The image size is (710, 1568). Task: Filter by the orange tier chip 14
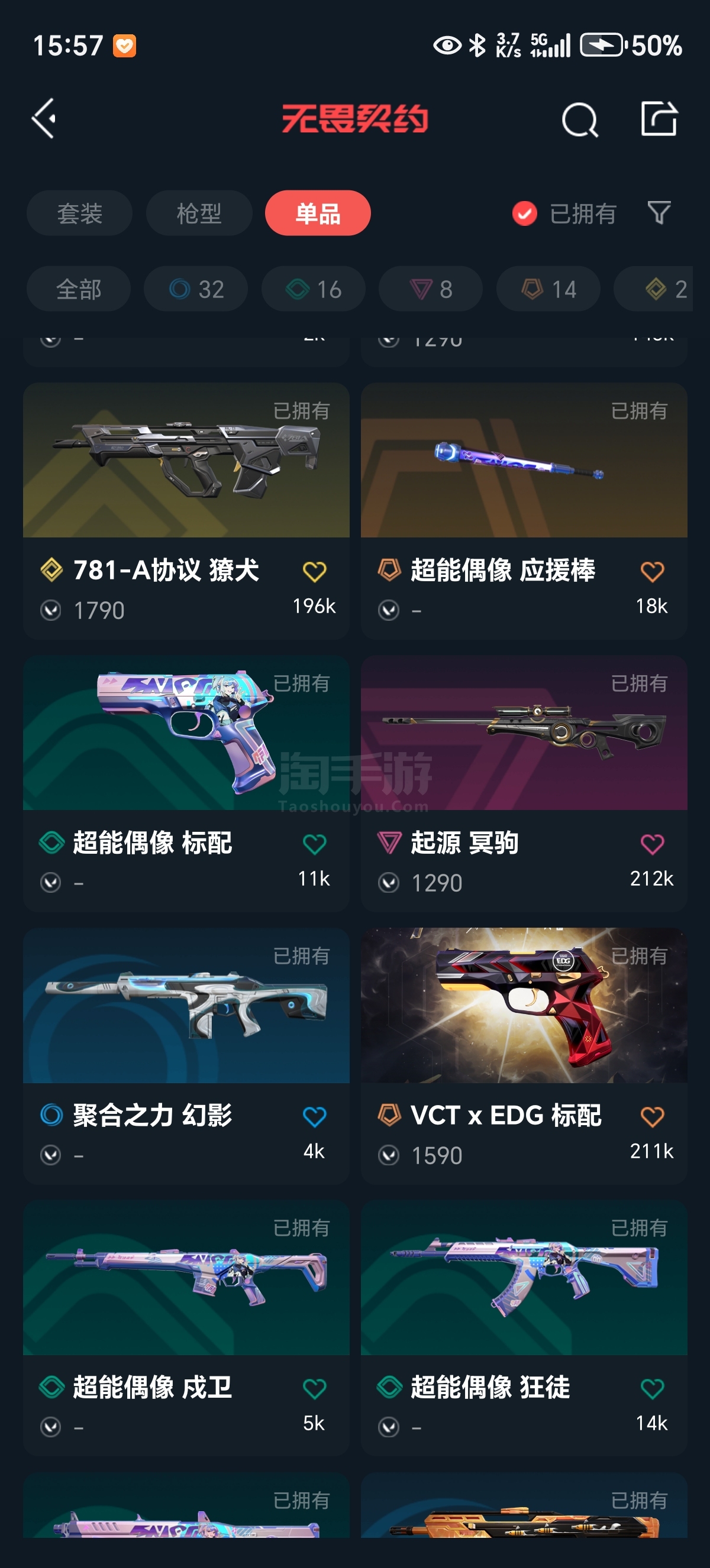pos(548,289)
